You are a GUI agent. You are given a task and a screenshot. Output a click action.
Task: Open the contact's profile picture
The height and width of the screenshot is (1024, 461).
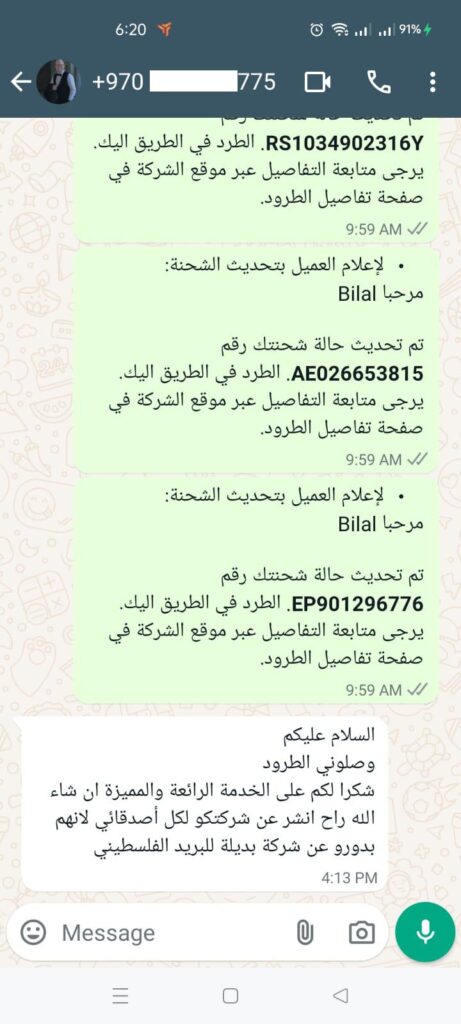58,82
